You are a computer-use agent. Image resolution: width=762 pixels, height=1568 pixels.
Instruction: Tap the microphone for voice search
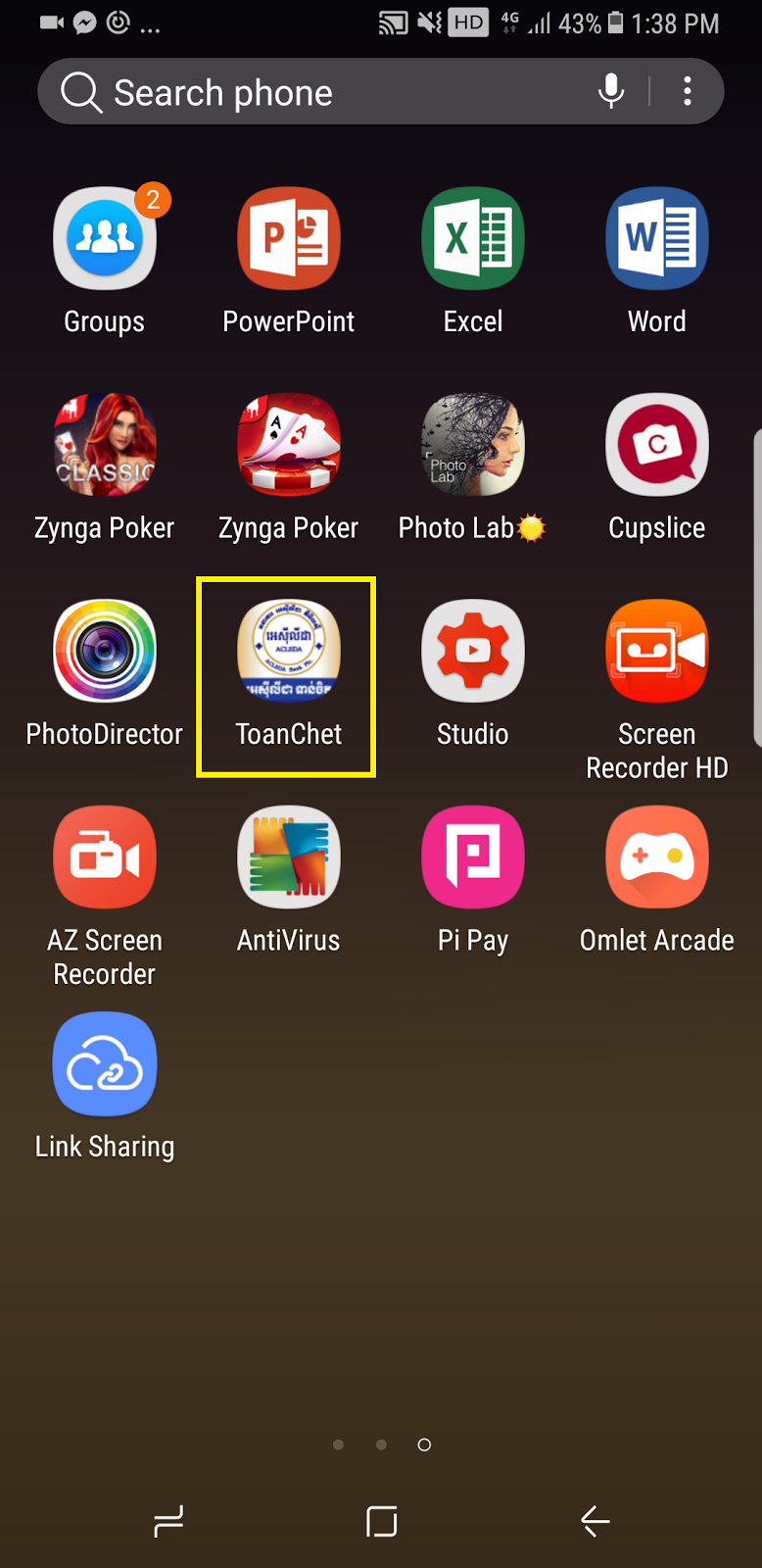coord(610,90)
